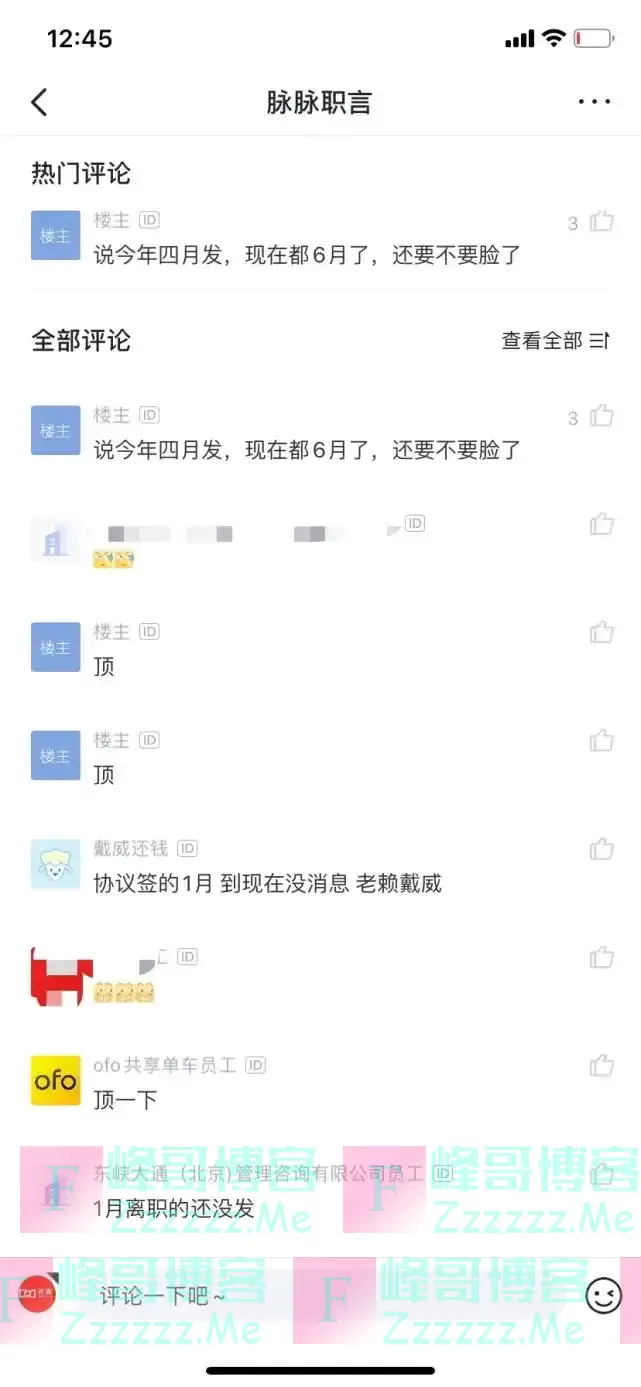Open the 评论一下吧 comment input box
Viewport: 641px width, 1387px height.
click(300, 1296)
